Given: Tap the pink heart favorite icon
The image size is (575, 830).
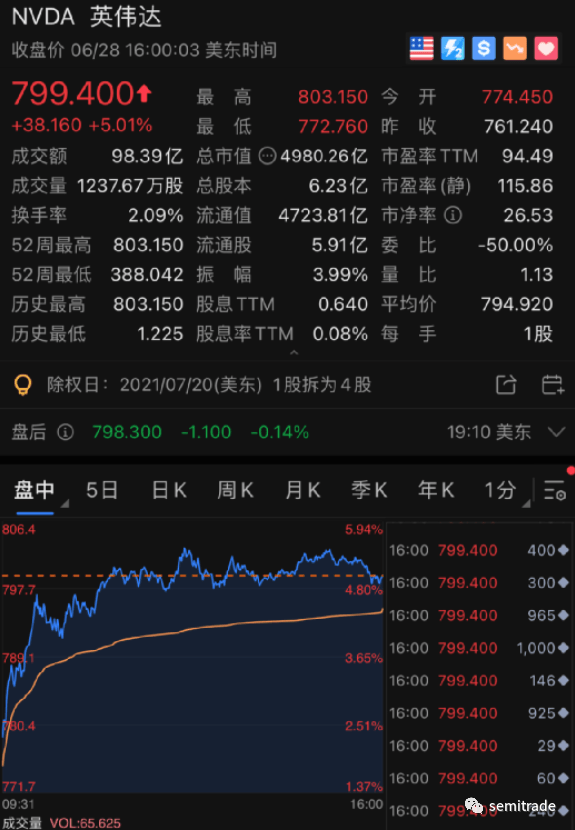Looking at the screenshot, I should click(x=546, y=49).
